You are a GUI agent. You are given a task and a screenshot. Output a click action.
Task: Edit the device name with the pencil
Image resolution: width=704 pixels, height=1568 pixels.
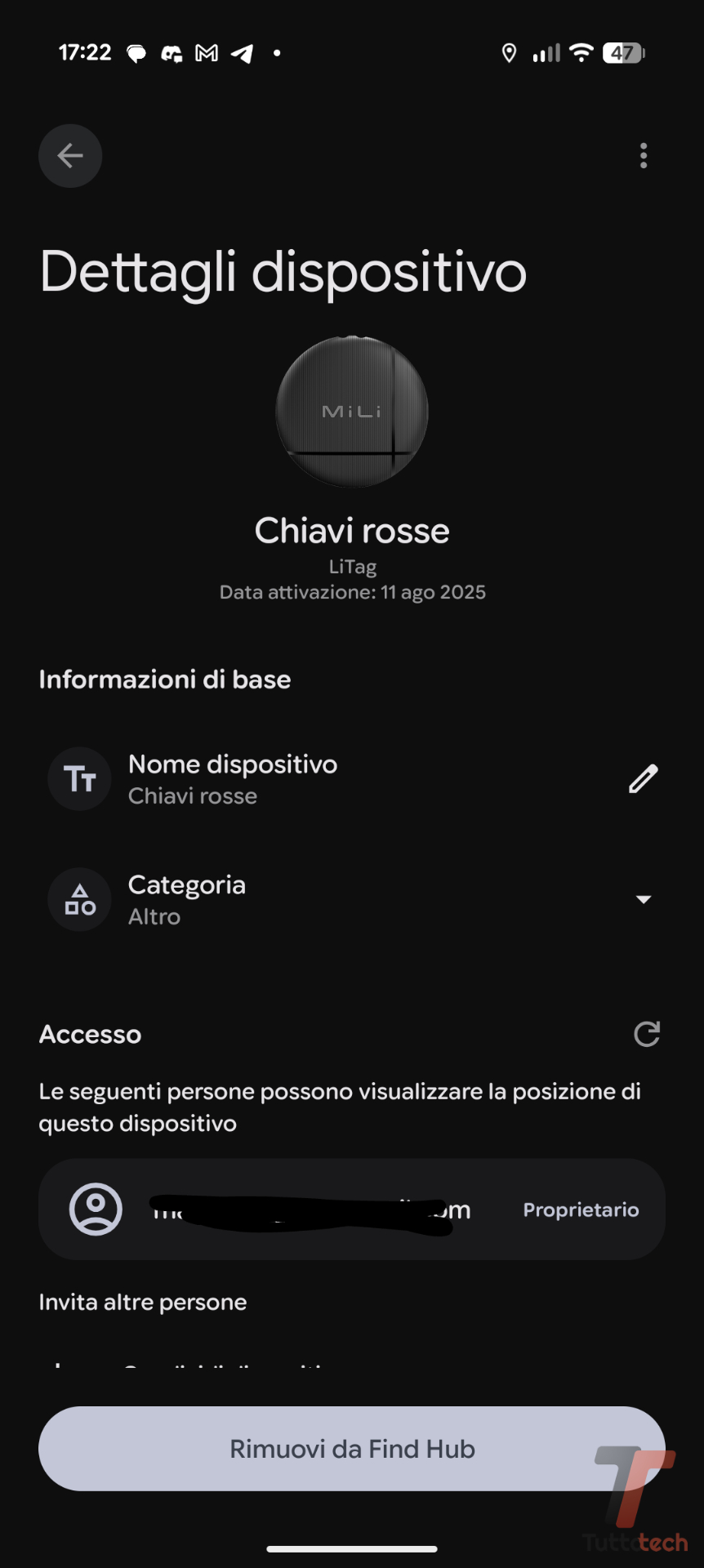pyautogui.click(x=643, y=779)
